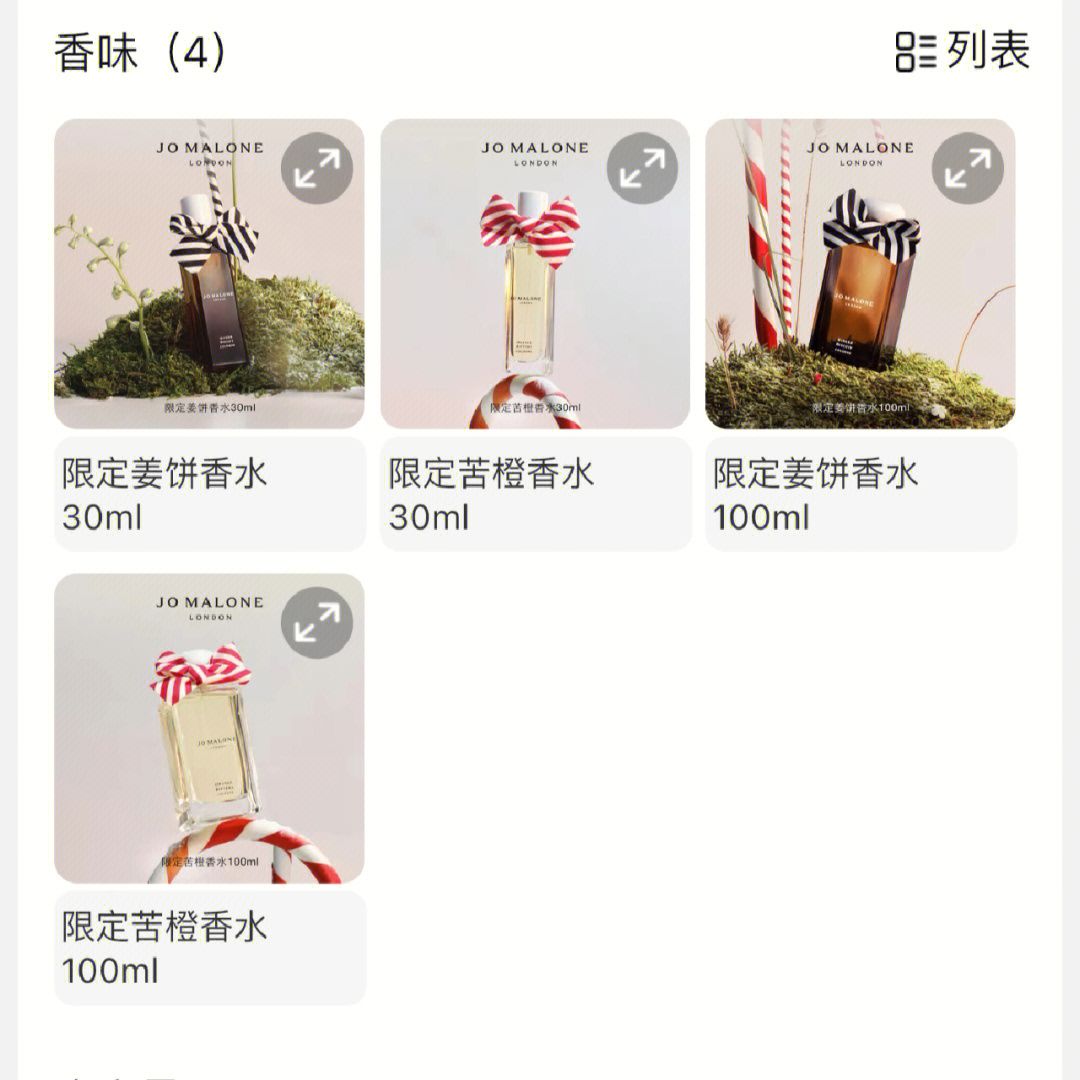The width and height of the screenshot is (1080, 1080).
Task: Enlarge the 限定姜饼香水 100ml image
Action: [967, 168]
